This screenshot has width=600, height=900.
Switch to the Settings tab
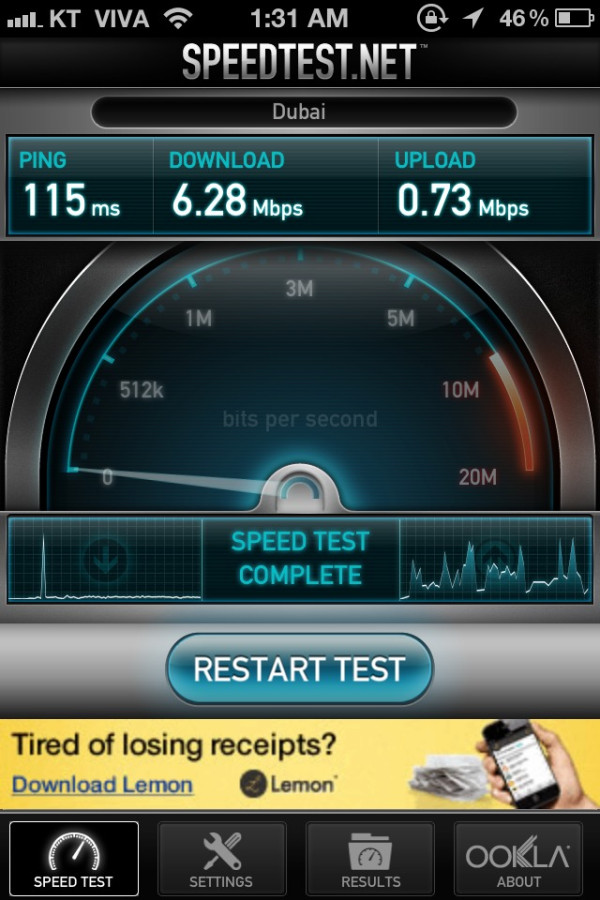click(221, 858)
